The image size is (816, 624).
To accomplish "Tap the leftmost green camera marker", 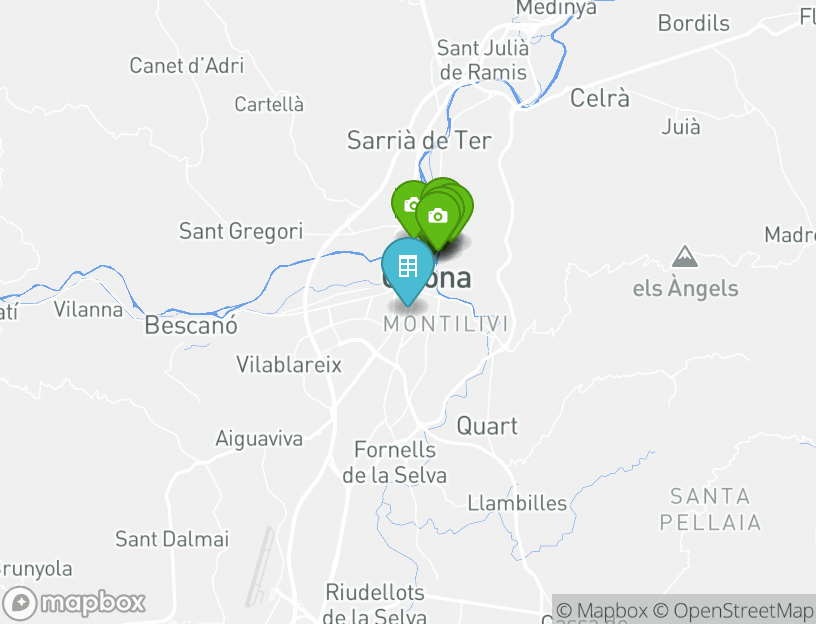I will click(409, 205).
